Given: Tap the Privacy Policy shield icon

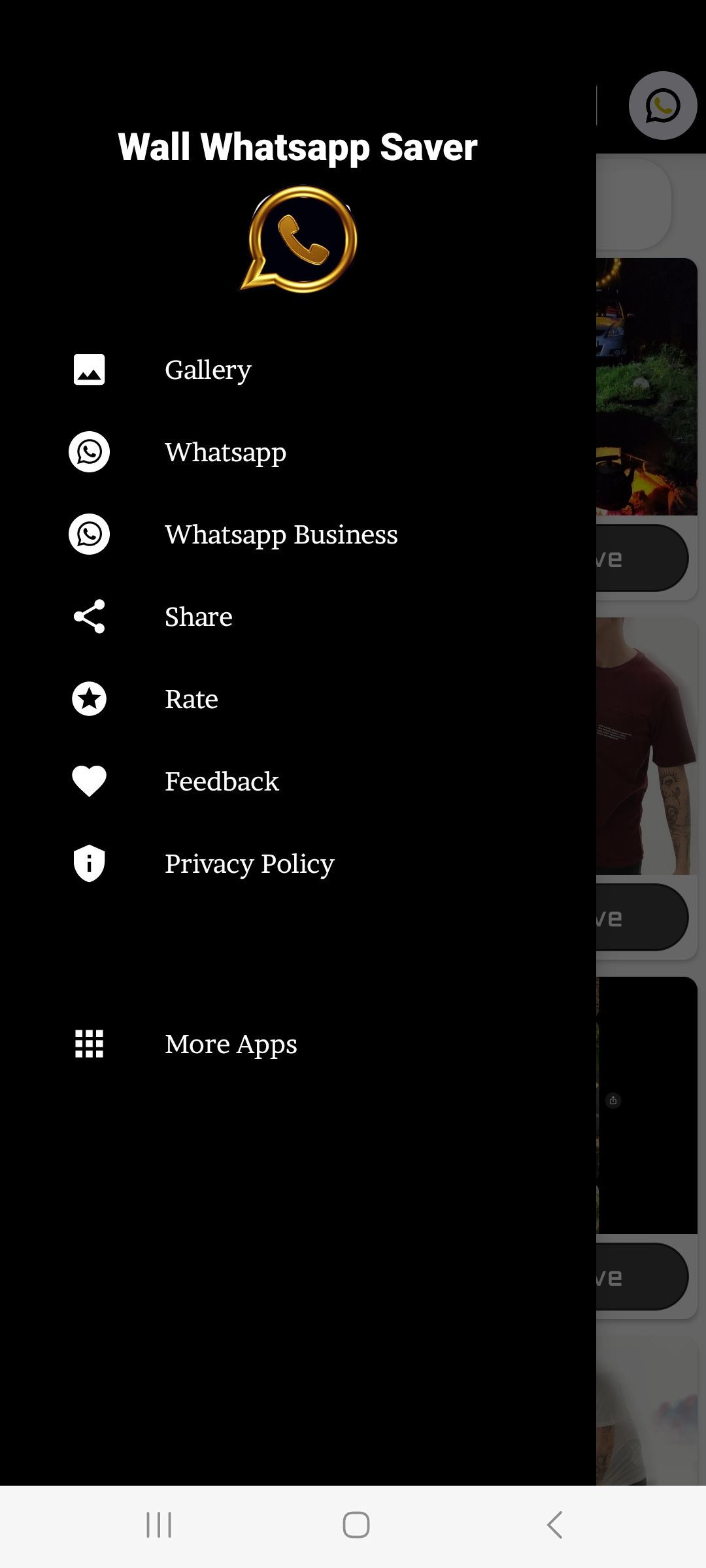Looking at the screenshot, I should click(x=89, y=862).
